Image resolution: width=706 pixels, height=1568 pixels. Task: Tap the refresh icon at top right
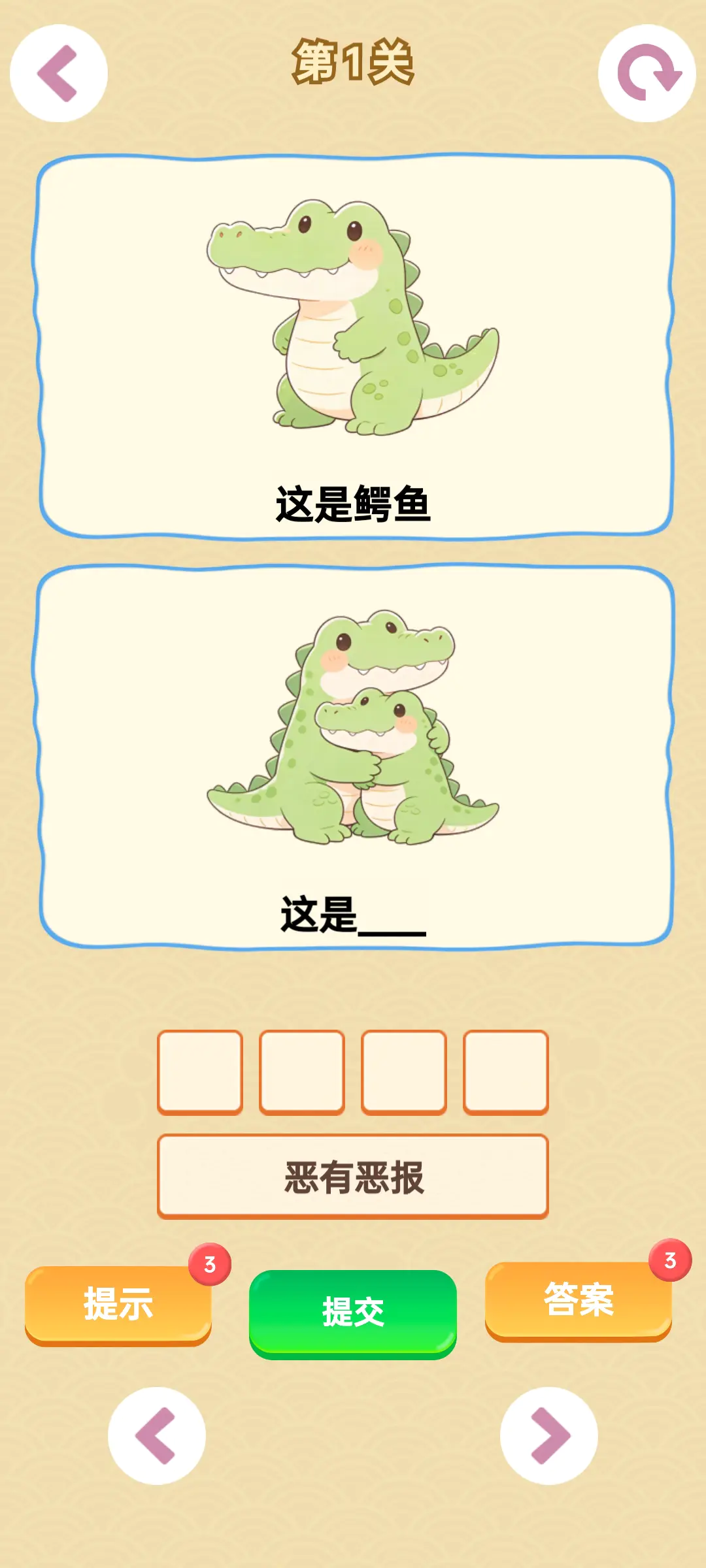[647, 73]
